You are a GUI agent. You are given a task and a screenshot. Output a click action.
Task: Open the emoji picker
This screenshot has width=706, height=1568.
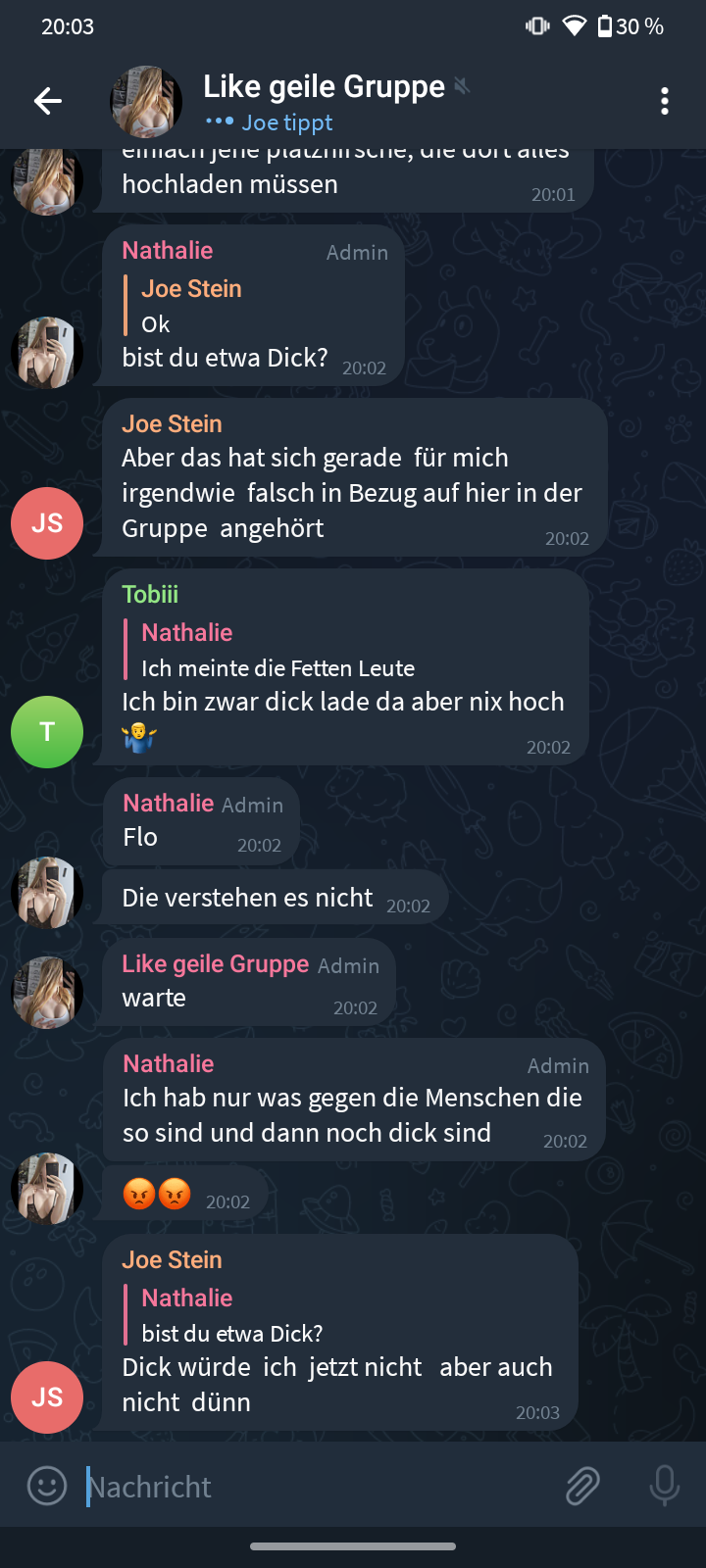coord(46,1487)
